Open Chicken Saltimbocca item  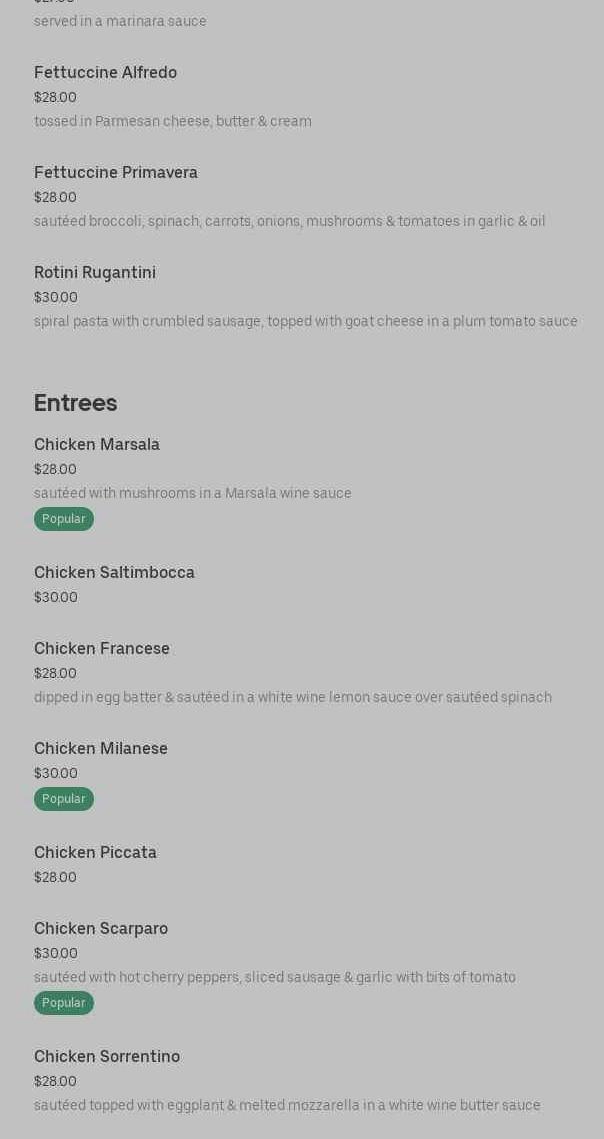tap(114, 573)
